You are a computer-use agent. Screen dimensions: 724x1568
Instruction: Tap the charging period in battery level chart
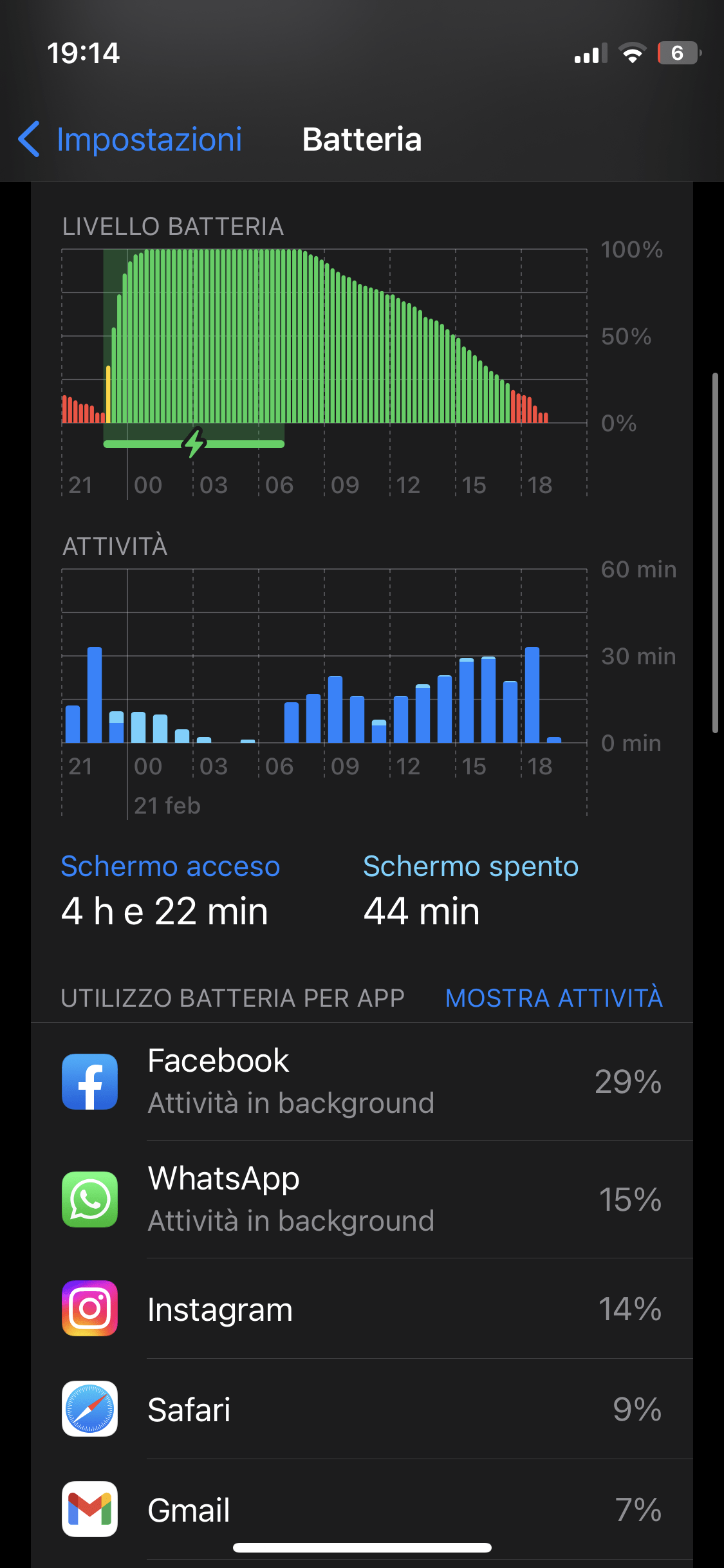(x=194, y=443)
